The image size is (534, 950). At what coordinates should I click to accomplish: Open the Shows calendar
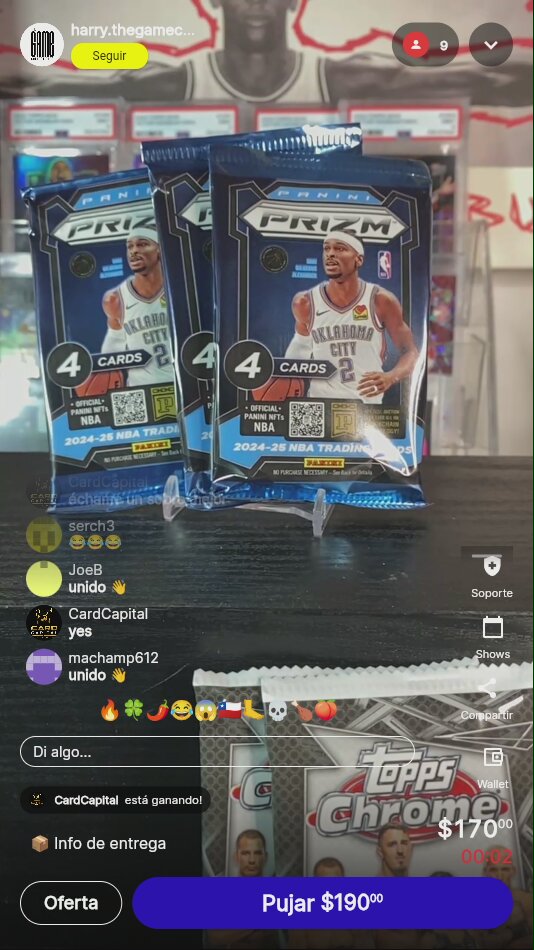pos(492,638)
